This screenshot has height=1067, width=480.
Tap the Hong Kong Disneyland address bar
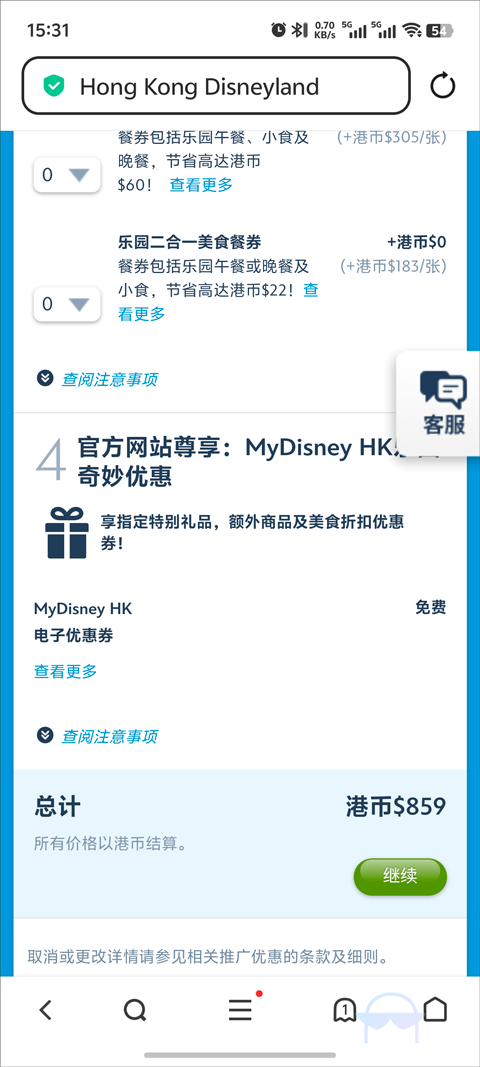[x=217, y=86]
